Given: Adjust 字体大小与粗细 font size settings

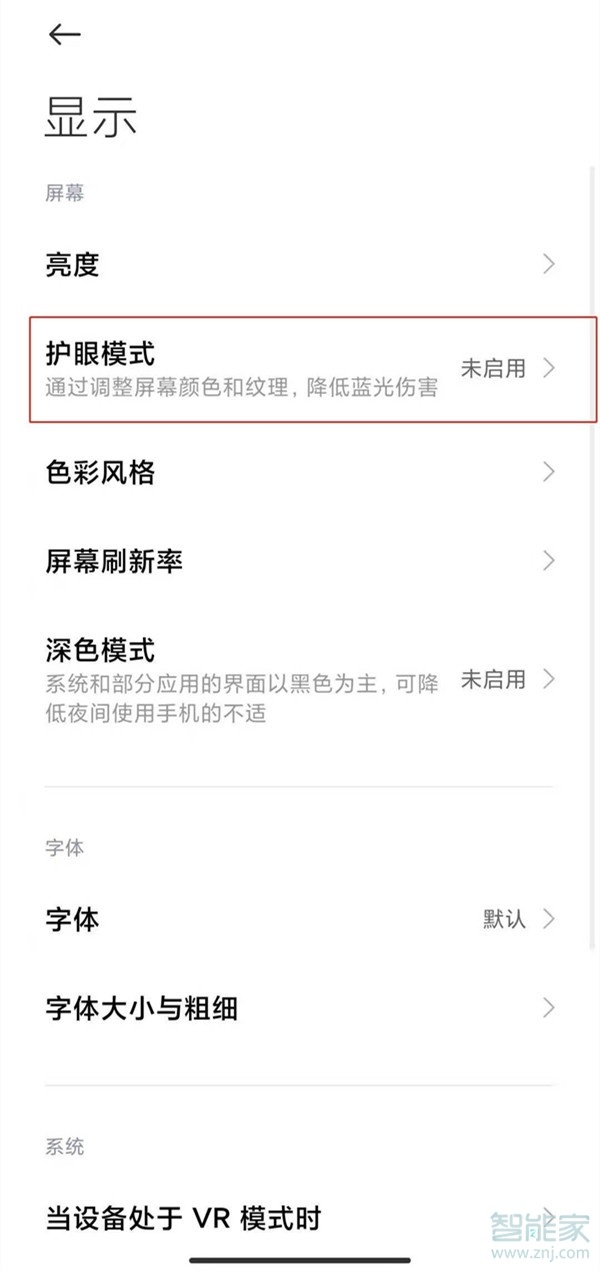Looking at the screenshot, I should pos(300,1008).
